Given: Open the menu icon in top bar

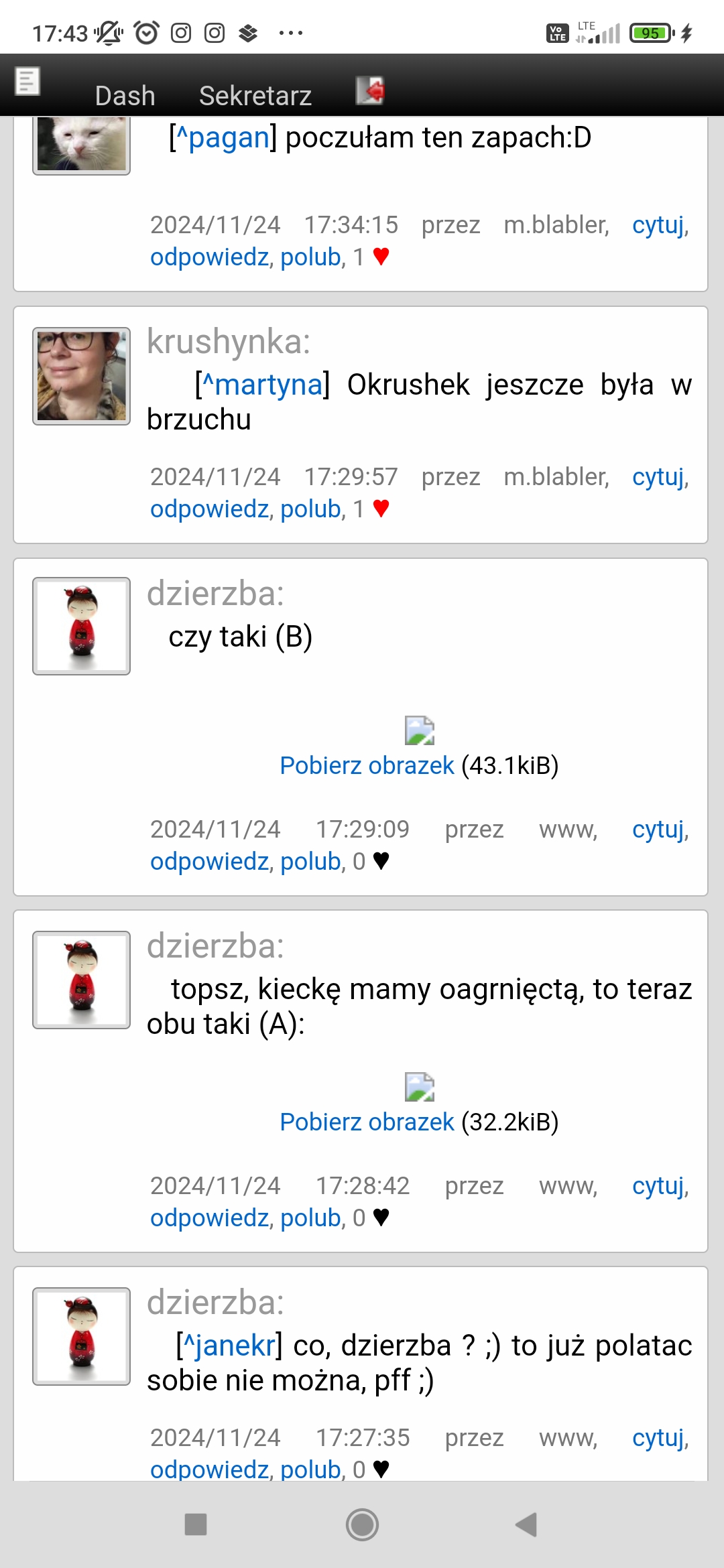Looking at the screenshot, I should 27,82.
